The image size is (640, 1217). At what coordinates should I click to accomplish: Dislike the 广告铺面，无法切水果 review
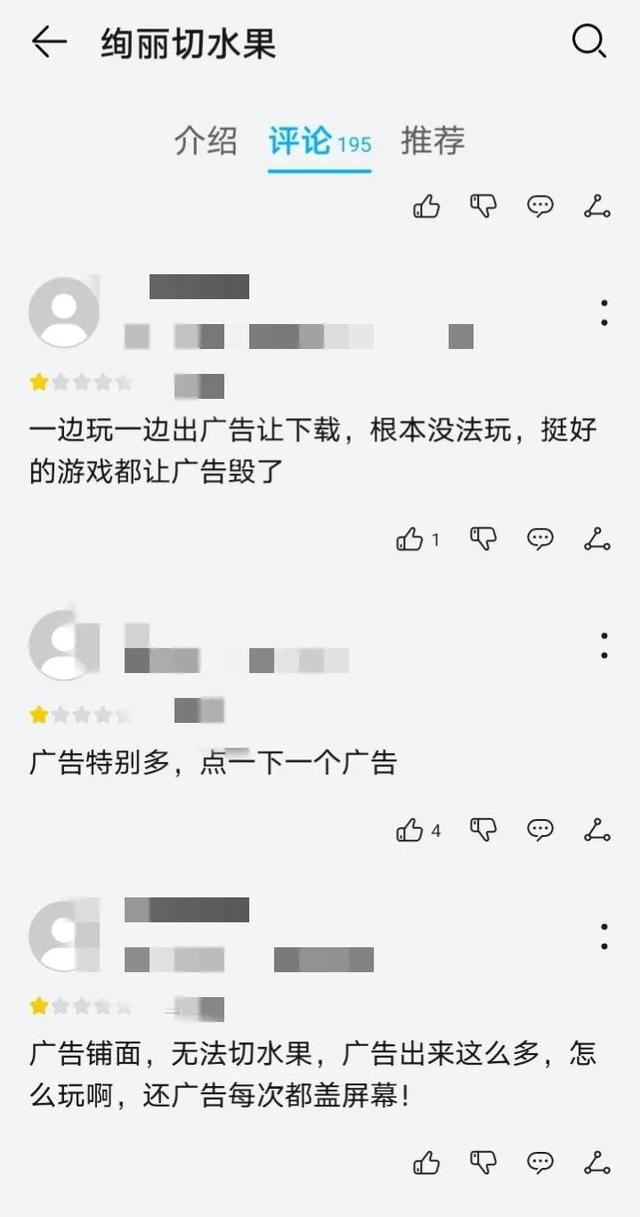[484, 1162]
